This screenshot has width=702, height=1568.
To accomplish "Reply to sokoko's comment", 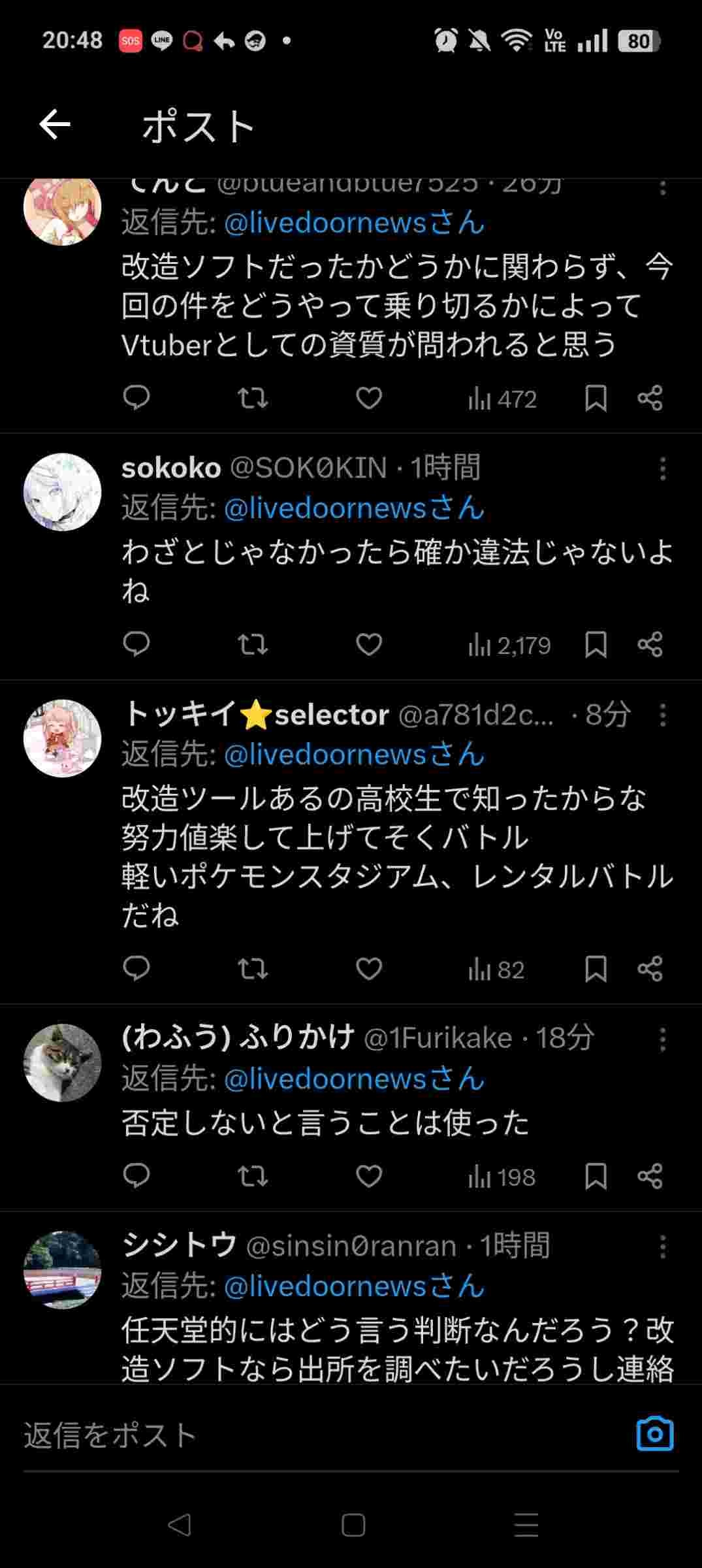I will coord(136,645).
